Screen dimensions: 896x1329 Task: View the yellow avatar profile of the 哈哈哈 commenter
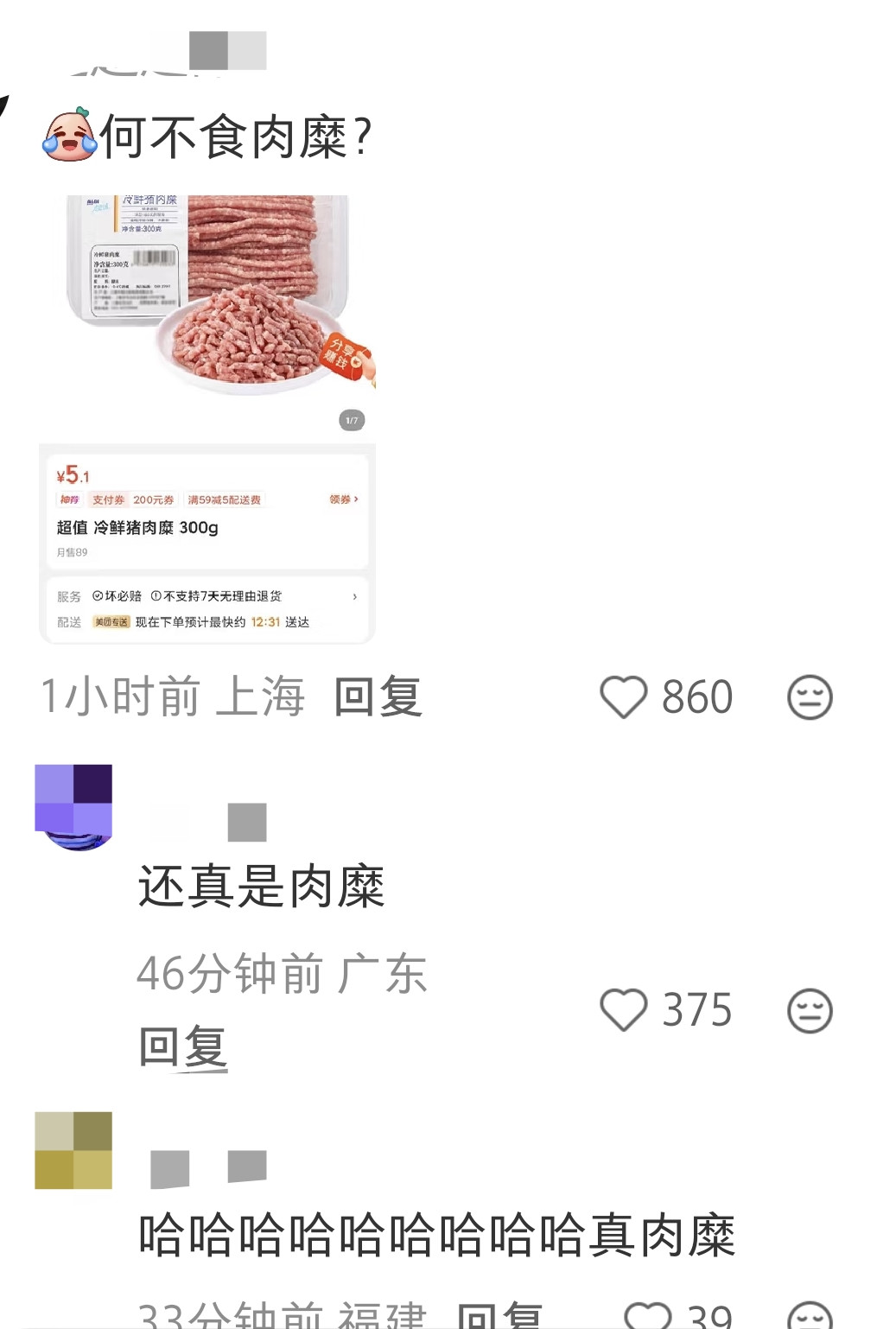tap(73, 1150)
